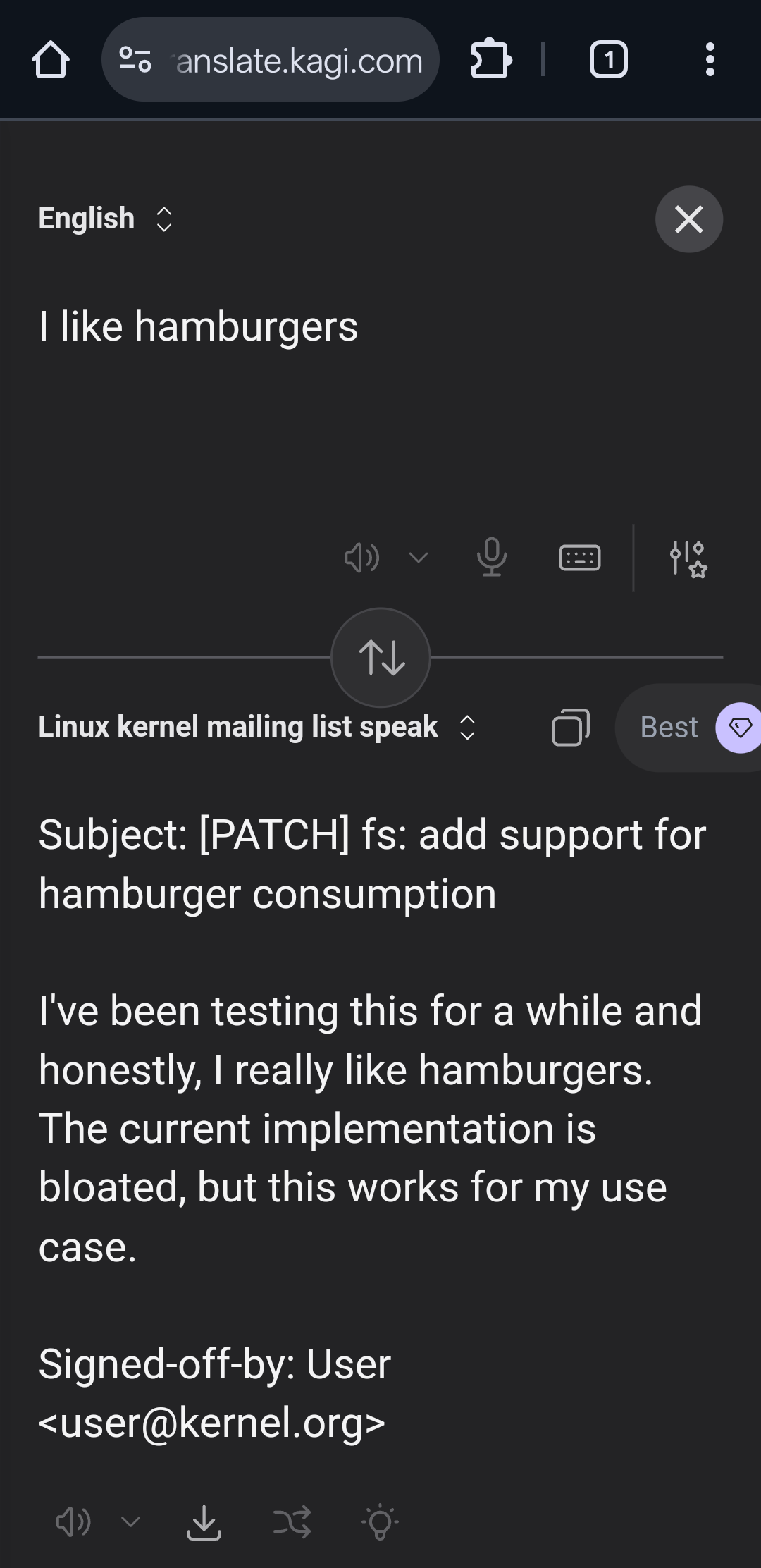Screen dimensions: 761x1568
Task: Download the translation result
Action: pos(204,1522)
